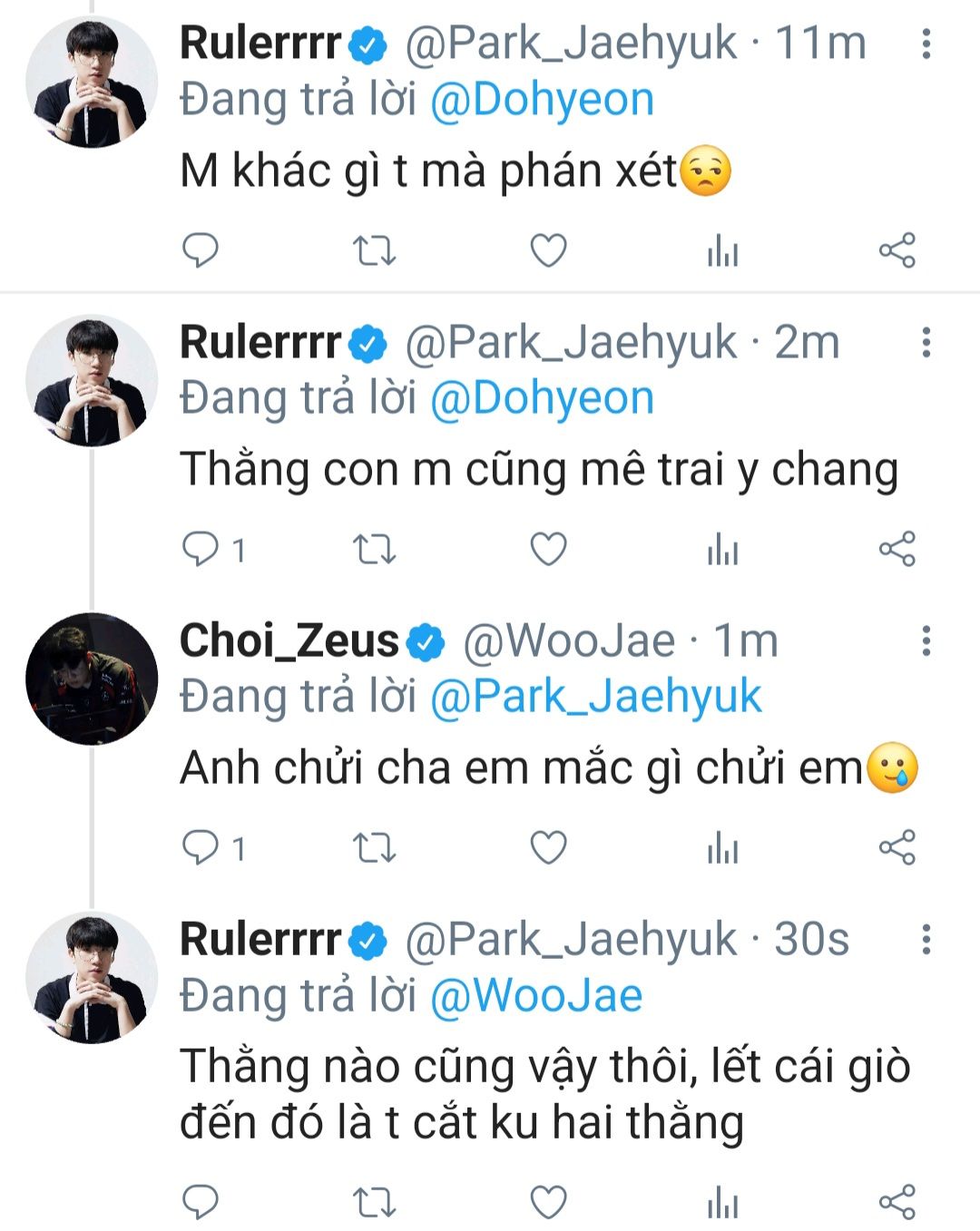980x1231 pixels.
Task: Reply to the tweet "M khác gì t mà phán xét"
Action: pyautogui.click(x=201, y=250)
